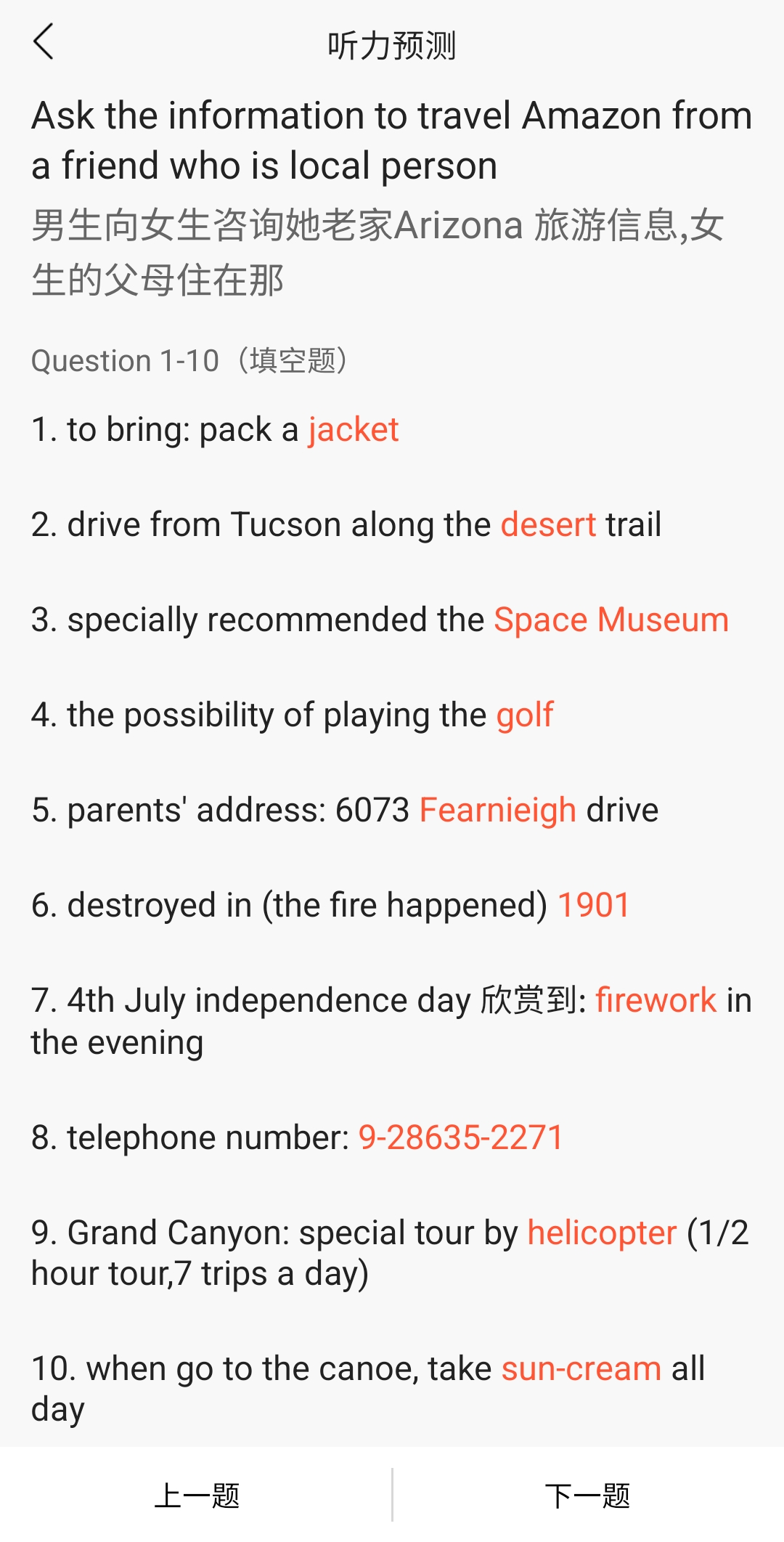Go to previous question with 上一题
The height and width of the screenshot is (1542, 784).
coord(196,1496)
